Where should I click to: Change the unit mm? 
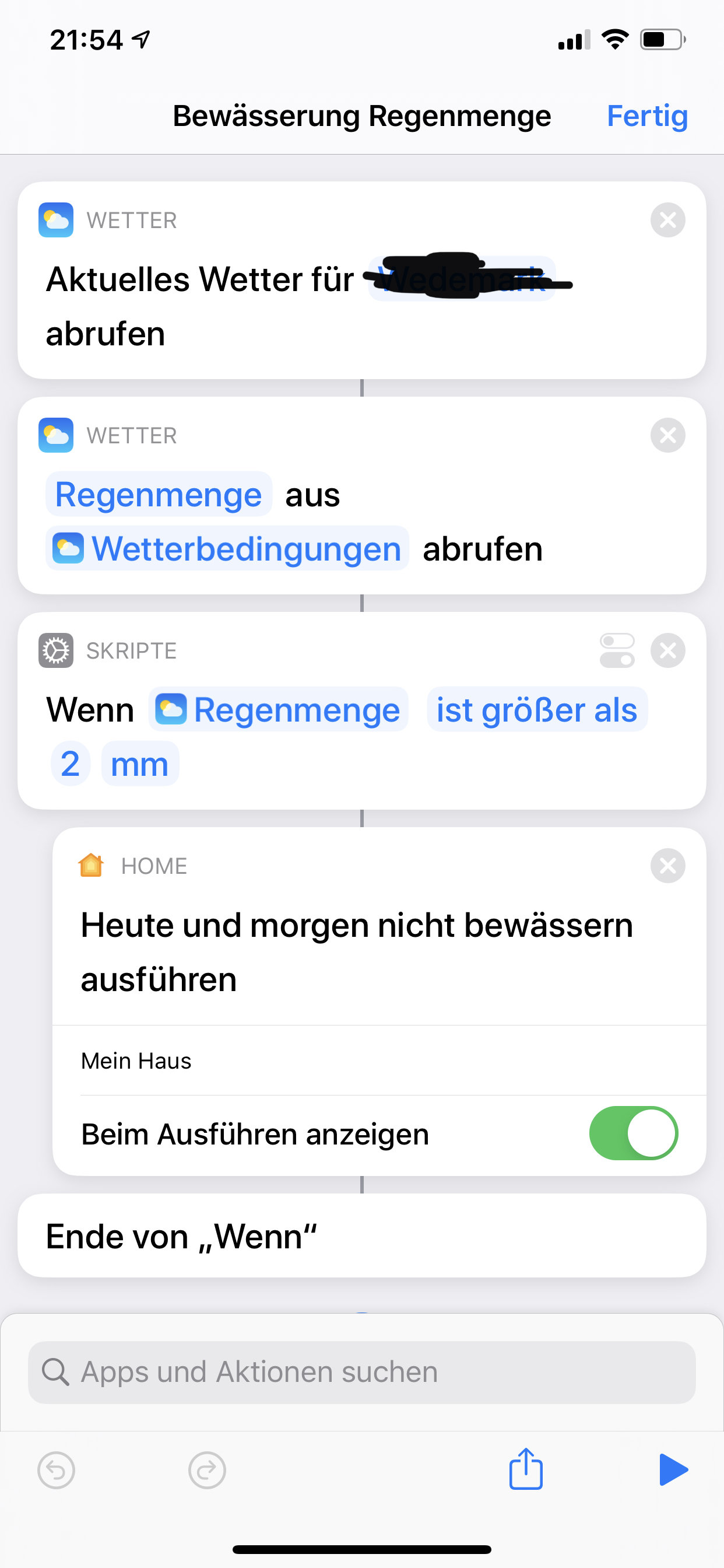(x=139, y=764)
